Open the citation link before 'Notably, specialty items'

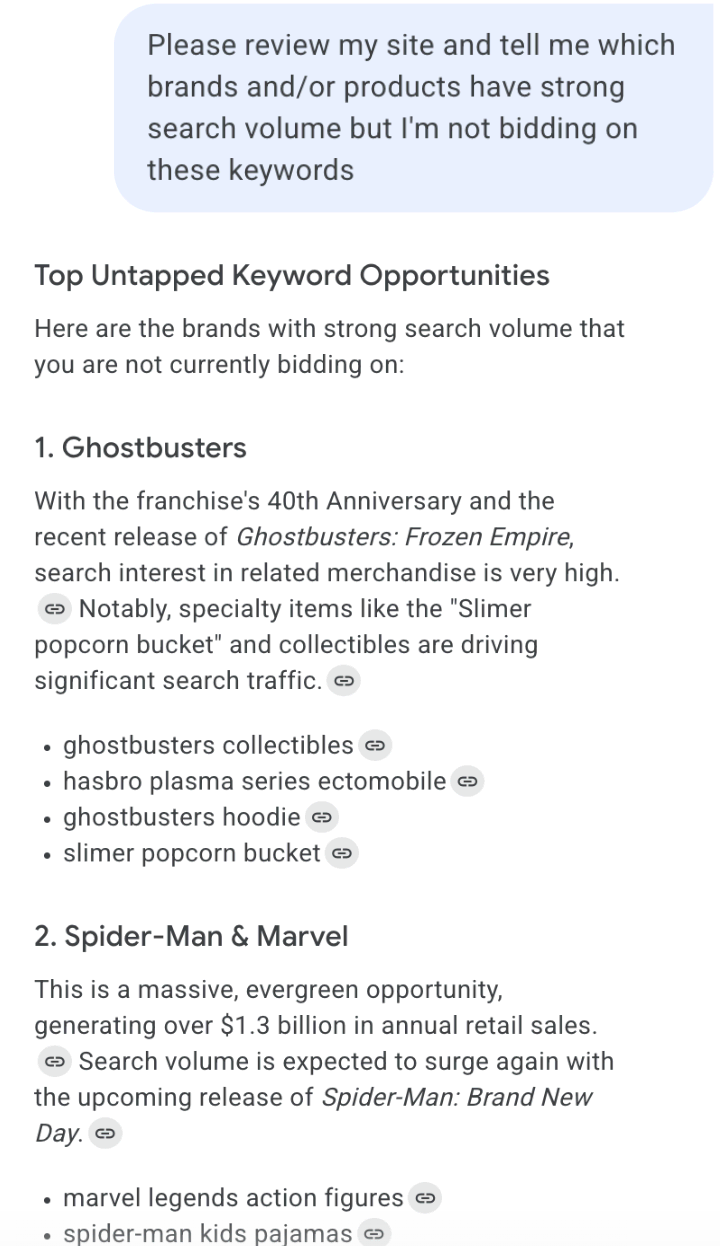(53, 609)
